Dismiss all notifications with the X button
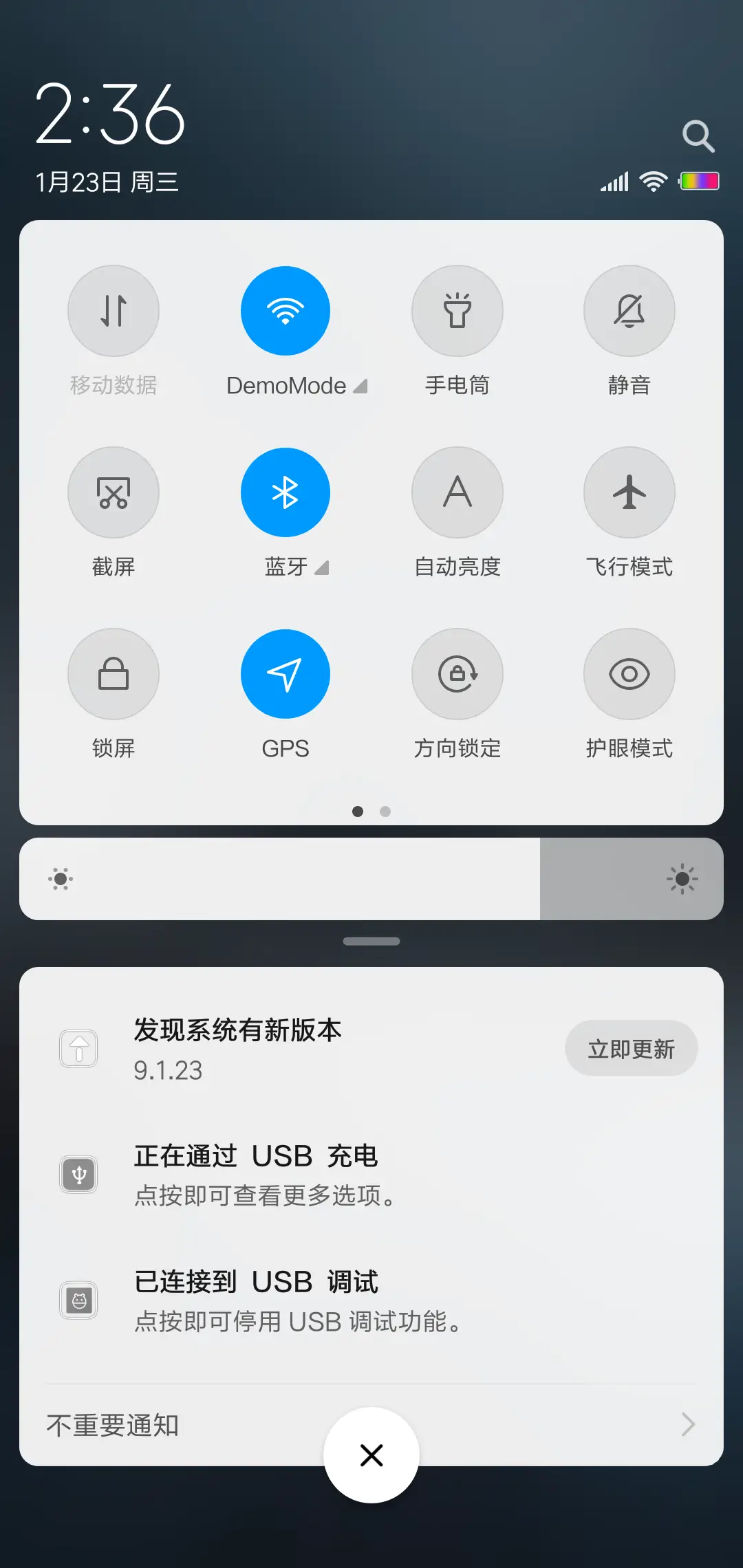 tap(371, 1455)
